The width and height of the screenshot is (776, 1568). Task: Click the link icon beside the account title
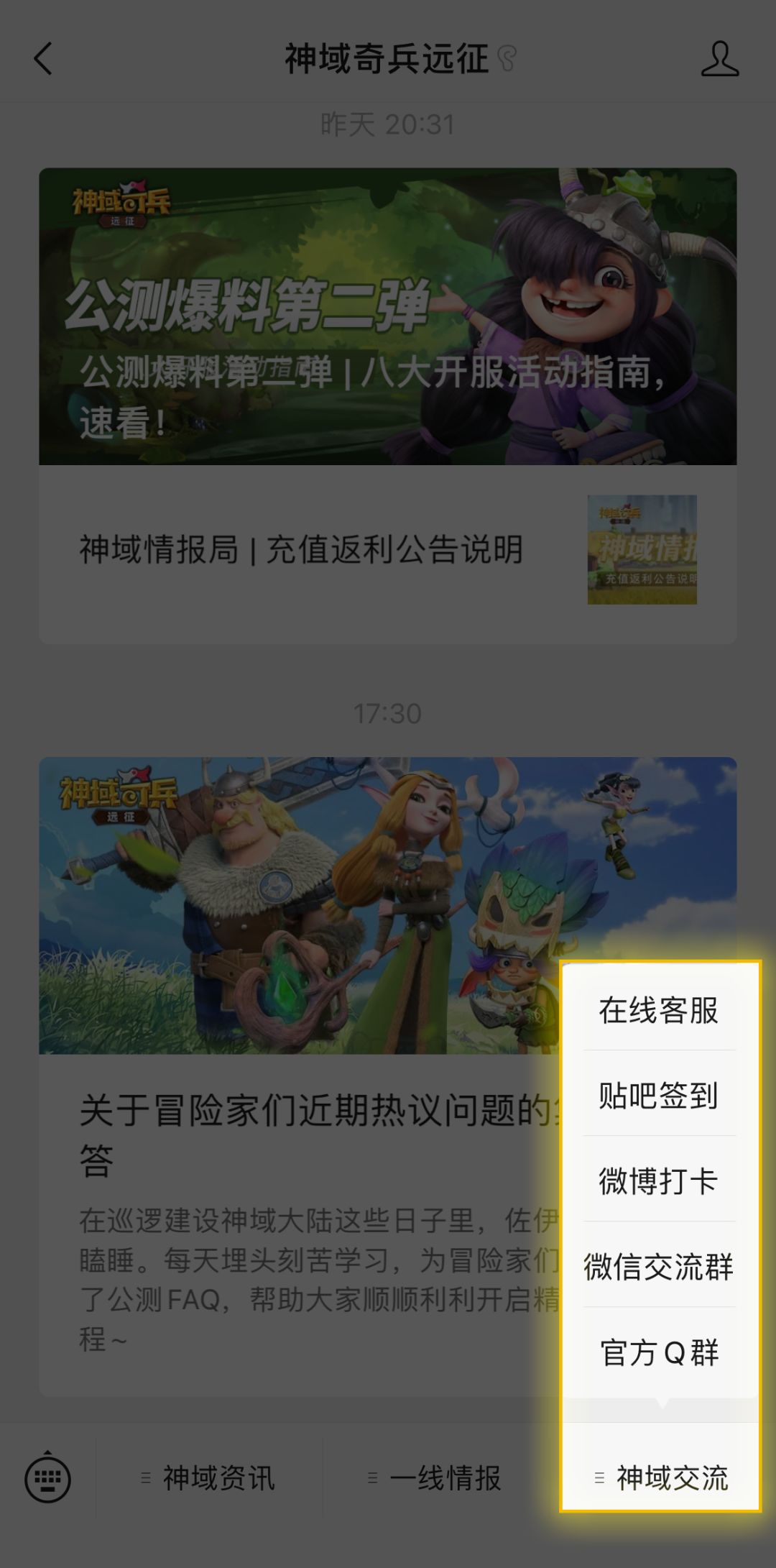(x=507, y=58)
